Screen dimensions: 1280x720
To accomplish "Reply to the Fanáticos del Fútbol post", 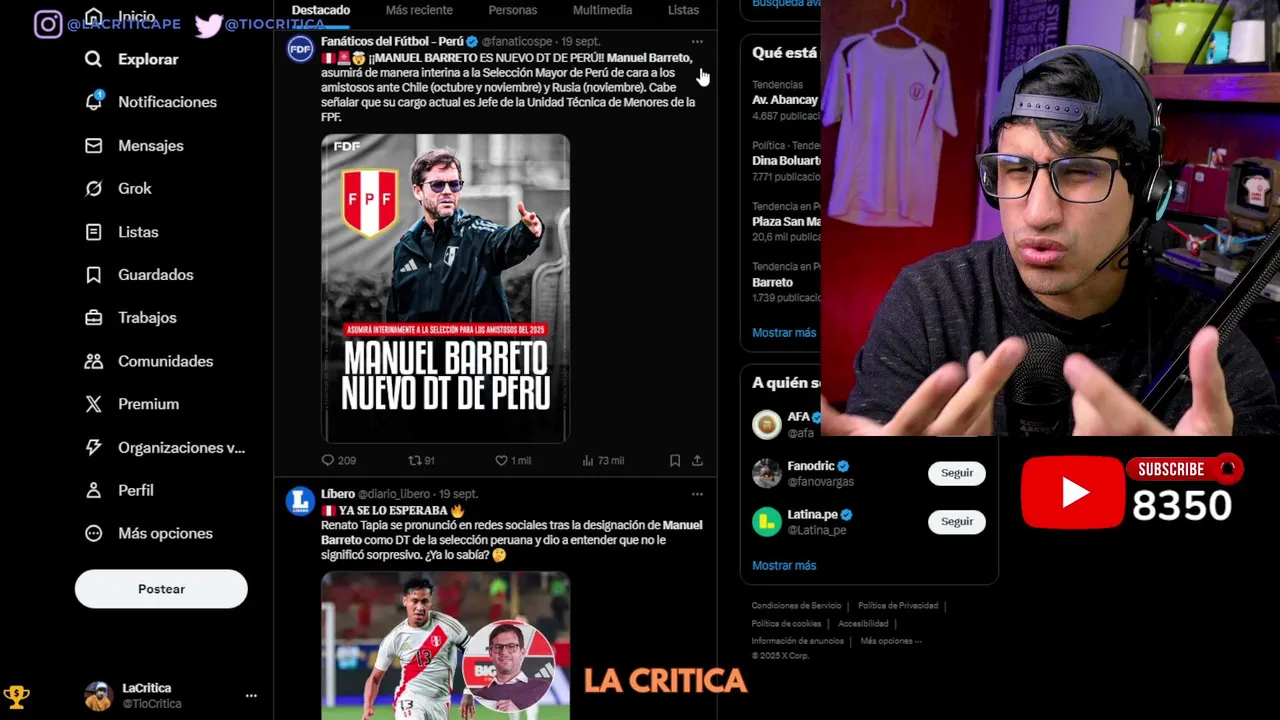I will 328,461.
